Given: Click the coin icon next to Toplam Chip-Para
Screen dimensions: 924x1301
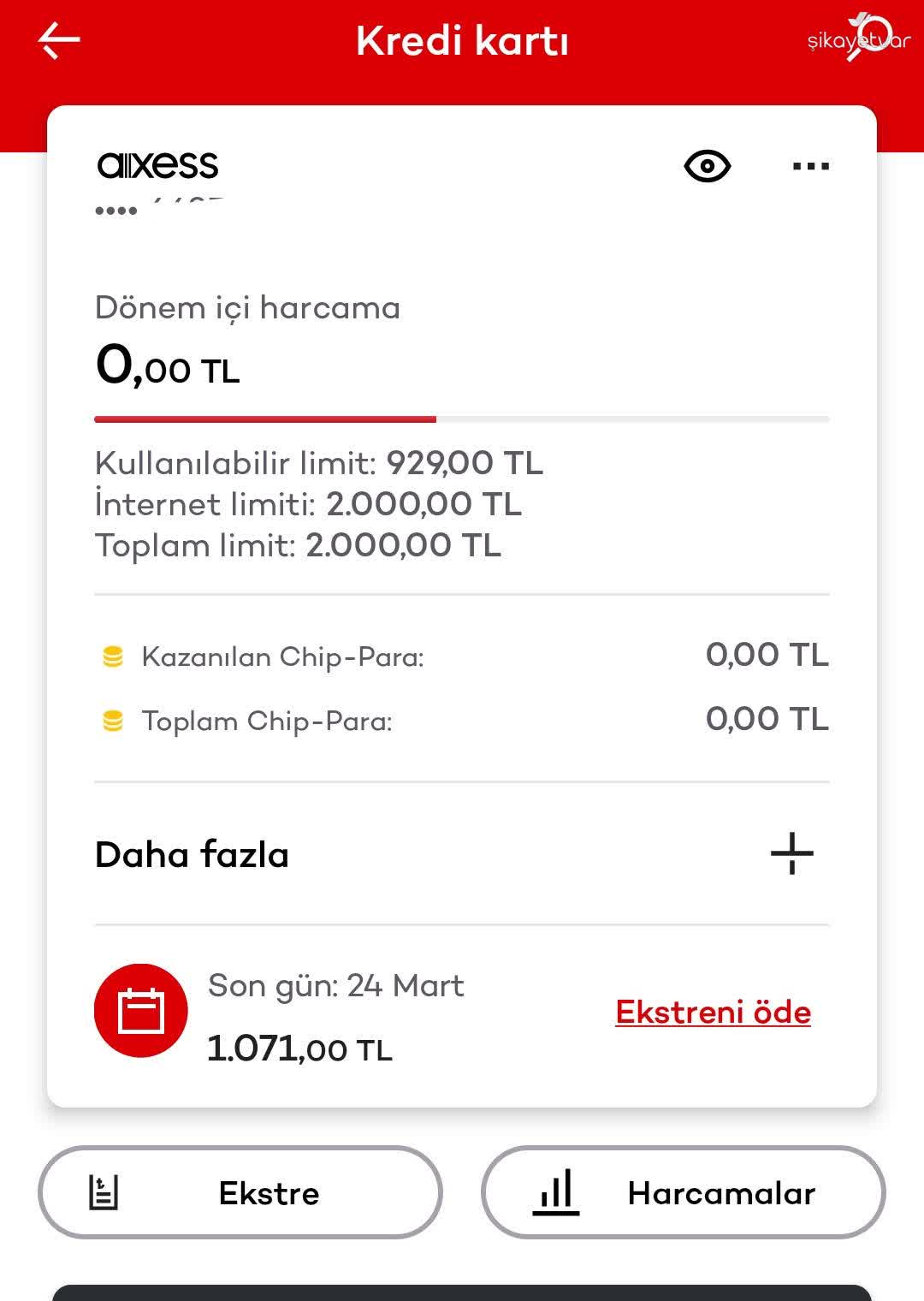Looking at the screenshot, I should 111,720.
